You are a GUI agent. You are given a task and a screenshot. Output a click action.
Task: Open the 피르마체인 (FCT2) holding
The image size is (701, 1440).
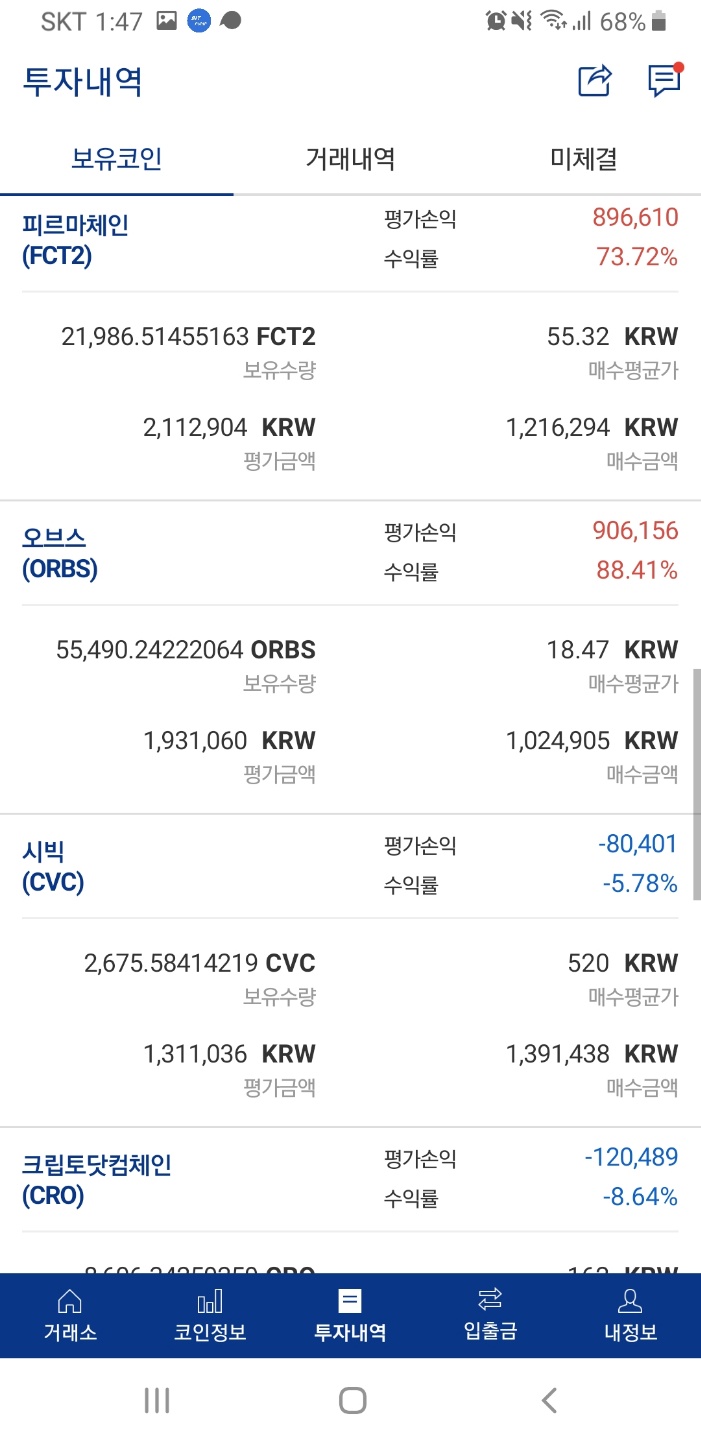click(76, 240)
